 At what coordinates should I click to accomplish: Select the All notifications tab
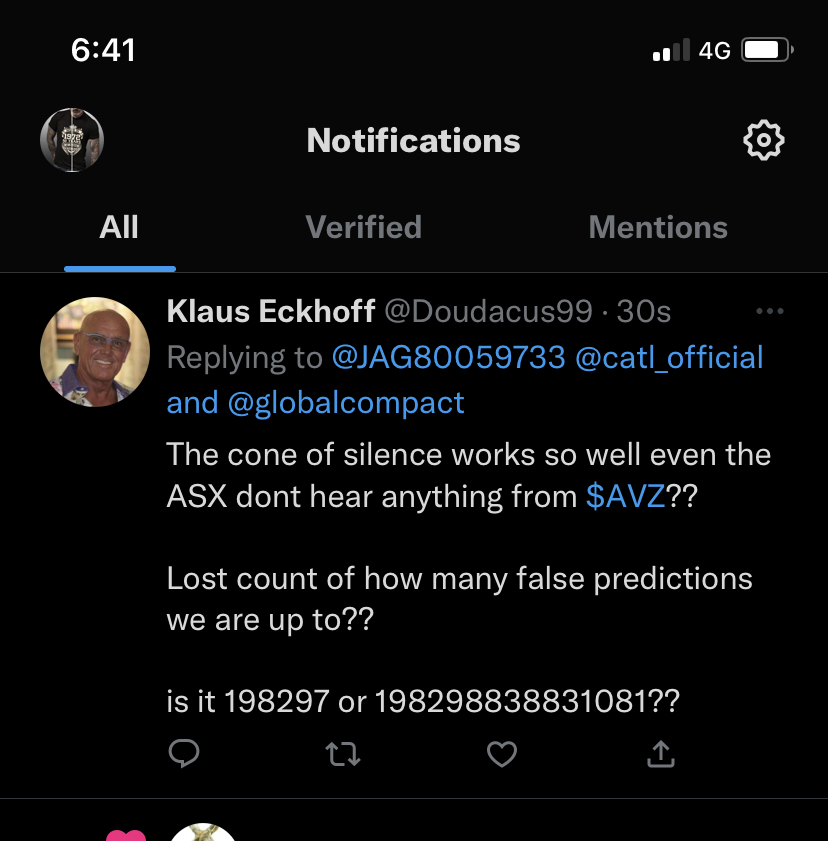(119, 227)
